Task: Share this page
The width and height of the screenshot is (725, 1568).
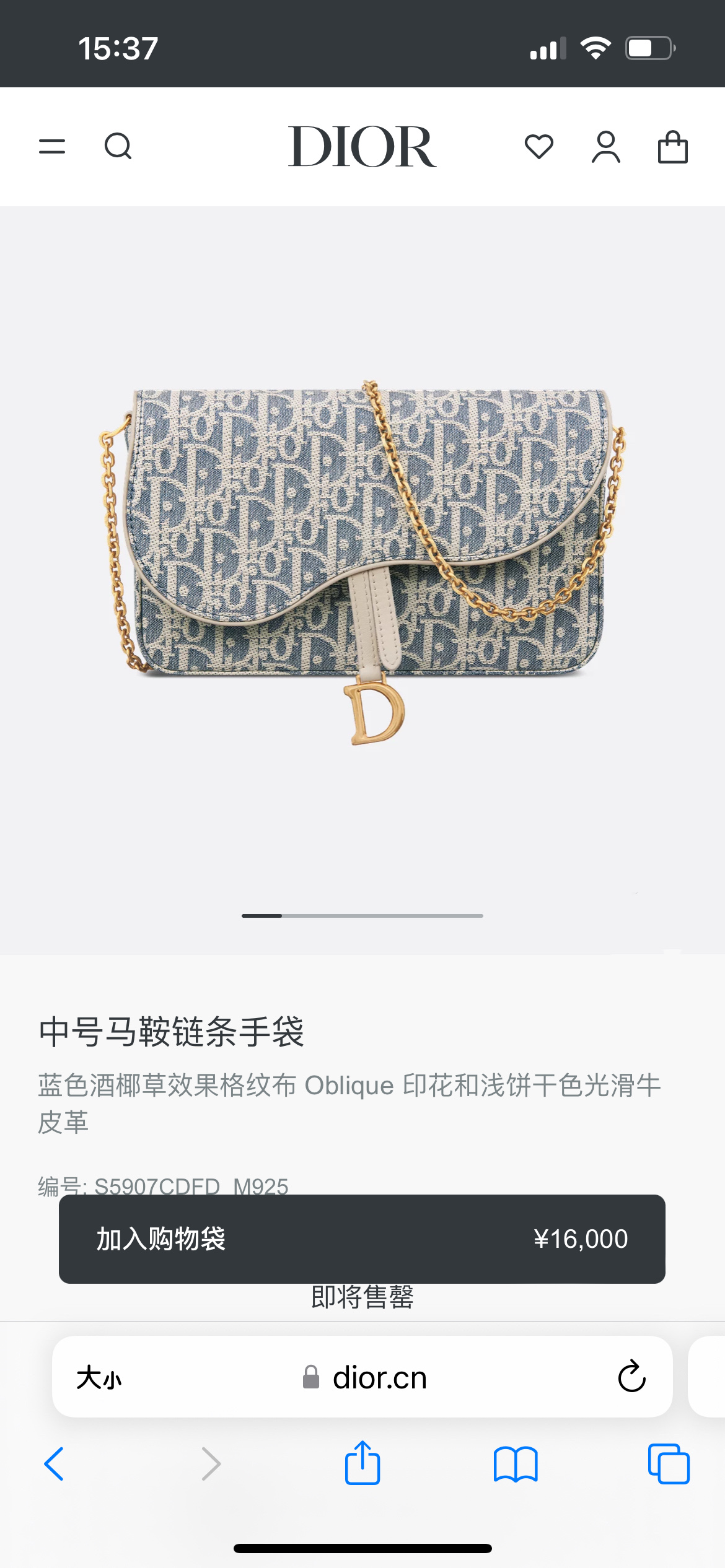Action: [x=362, y=1463]
